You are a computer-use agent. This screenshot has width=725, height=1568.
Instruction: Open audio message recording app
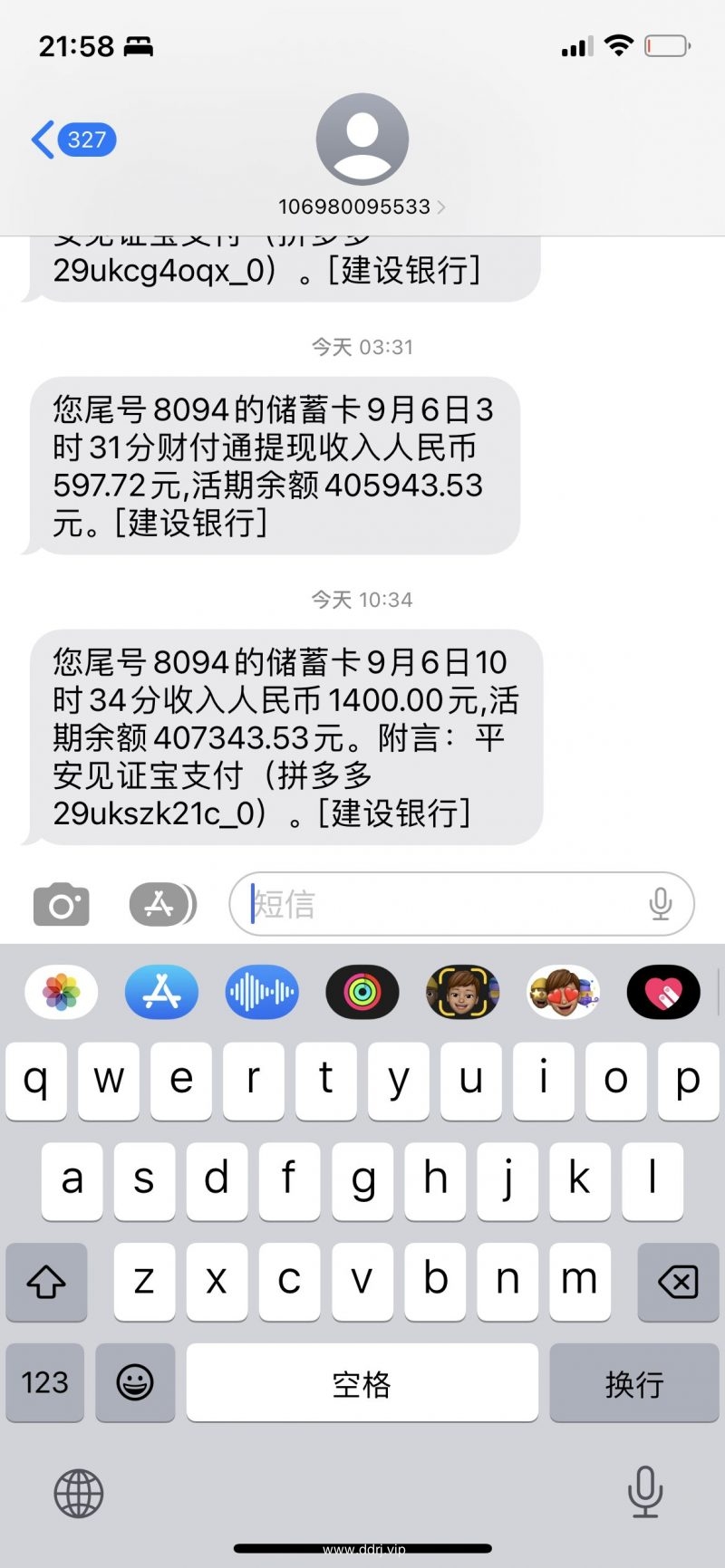click(262, 993)
